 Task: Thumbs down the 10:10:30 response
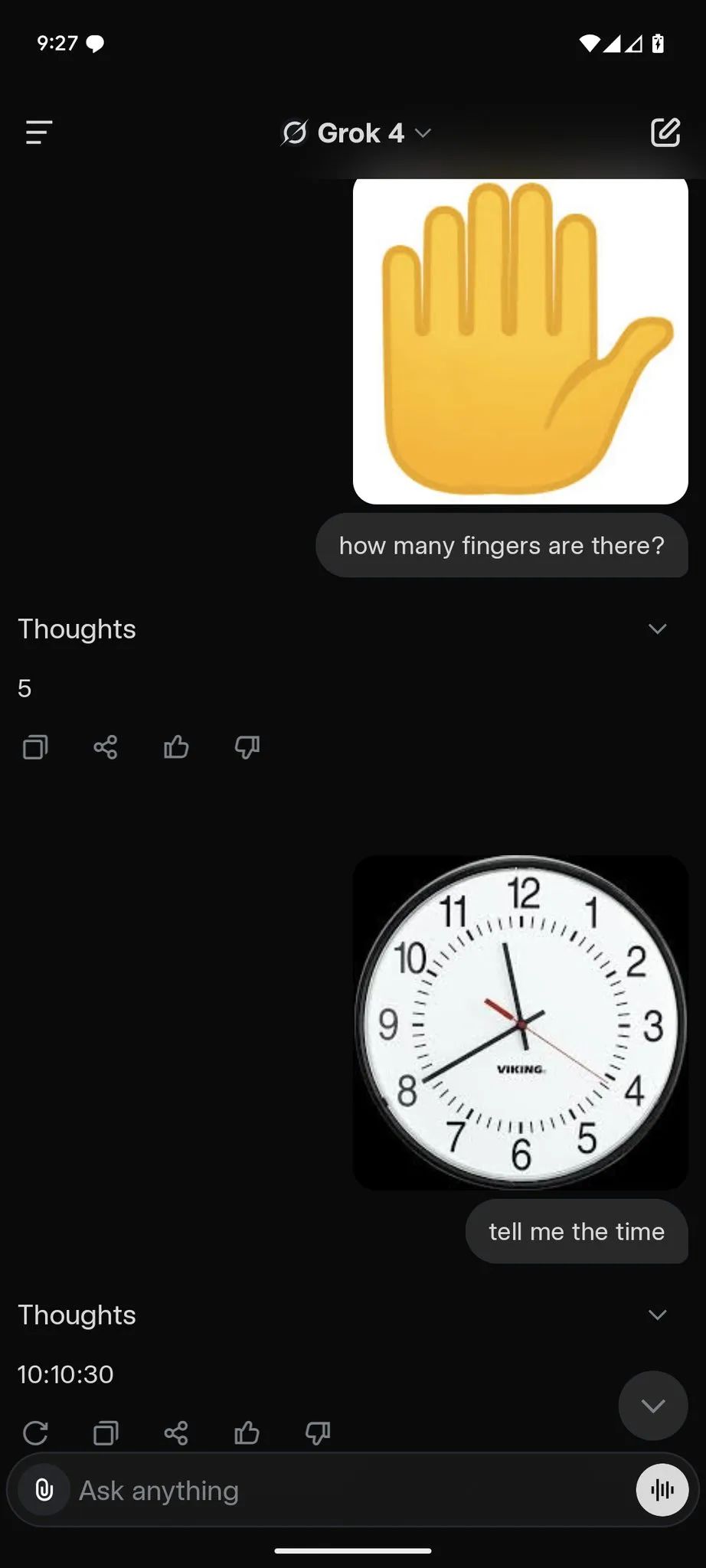pos(317,1432)
